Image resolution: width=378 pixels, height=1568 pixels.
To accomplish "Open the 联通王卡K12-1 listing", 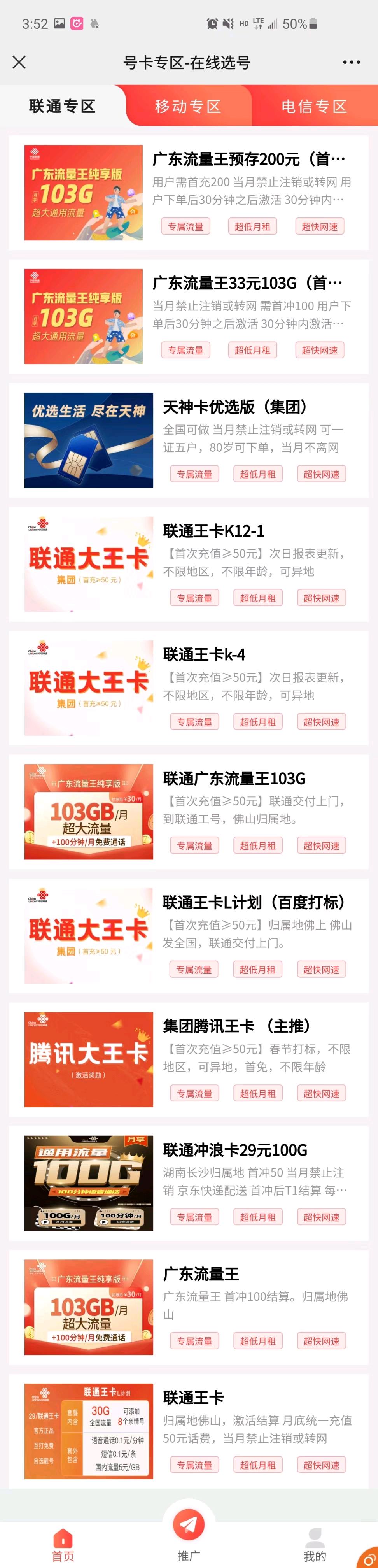I will (x=213, y=531).
